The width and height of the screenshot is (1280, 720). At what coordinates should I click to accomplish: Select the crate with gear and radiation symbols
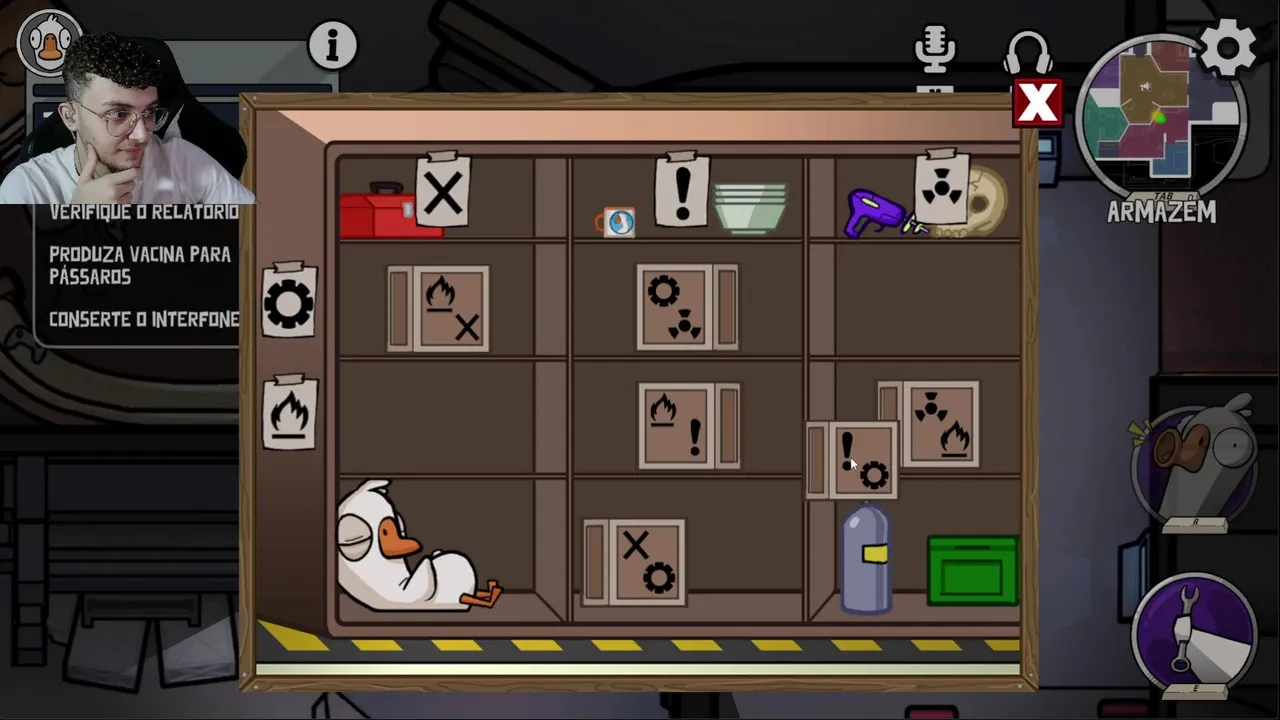pos(687,308)
